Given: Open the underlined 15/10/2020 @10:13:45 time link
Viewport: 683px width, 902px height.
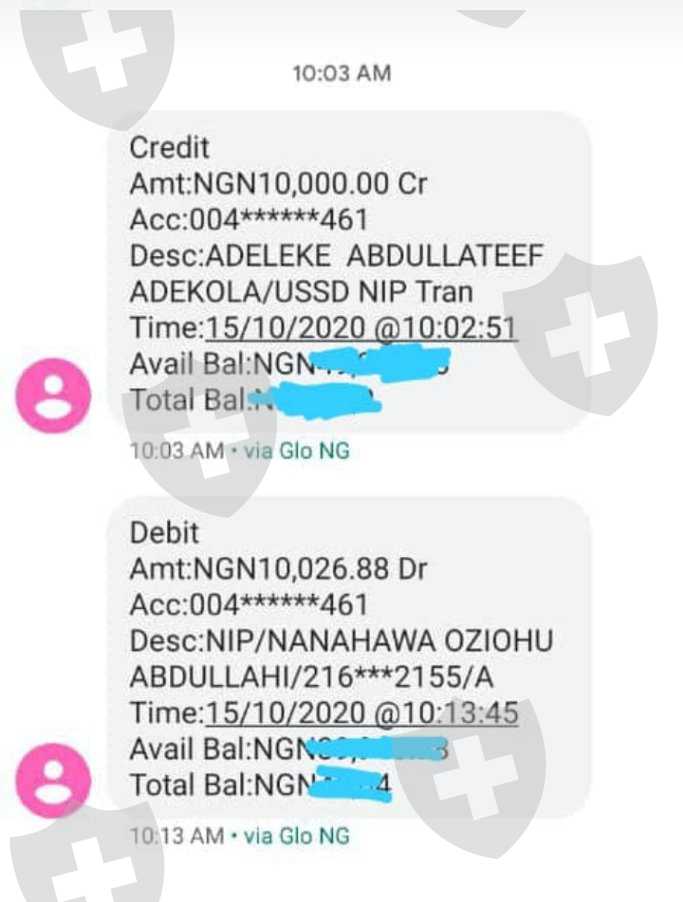Looking at the screenshot, I should [361, 713].
